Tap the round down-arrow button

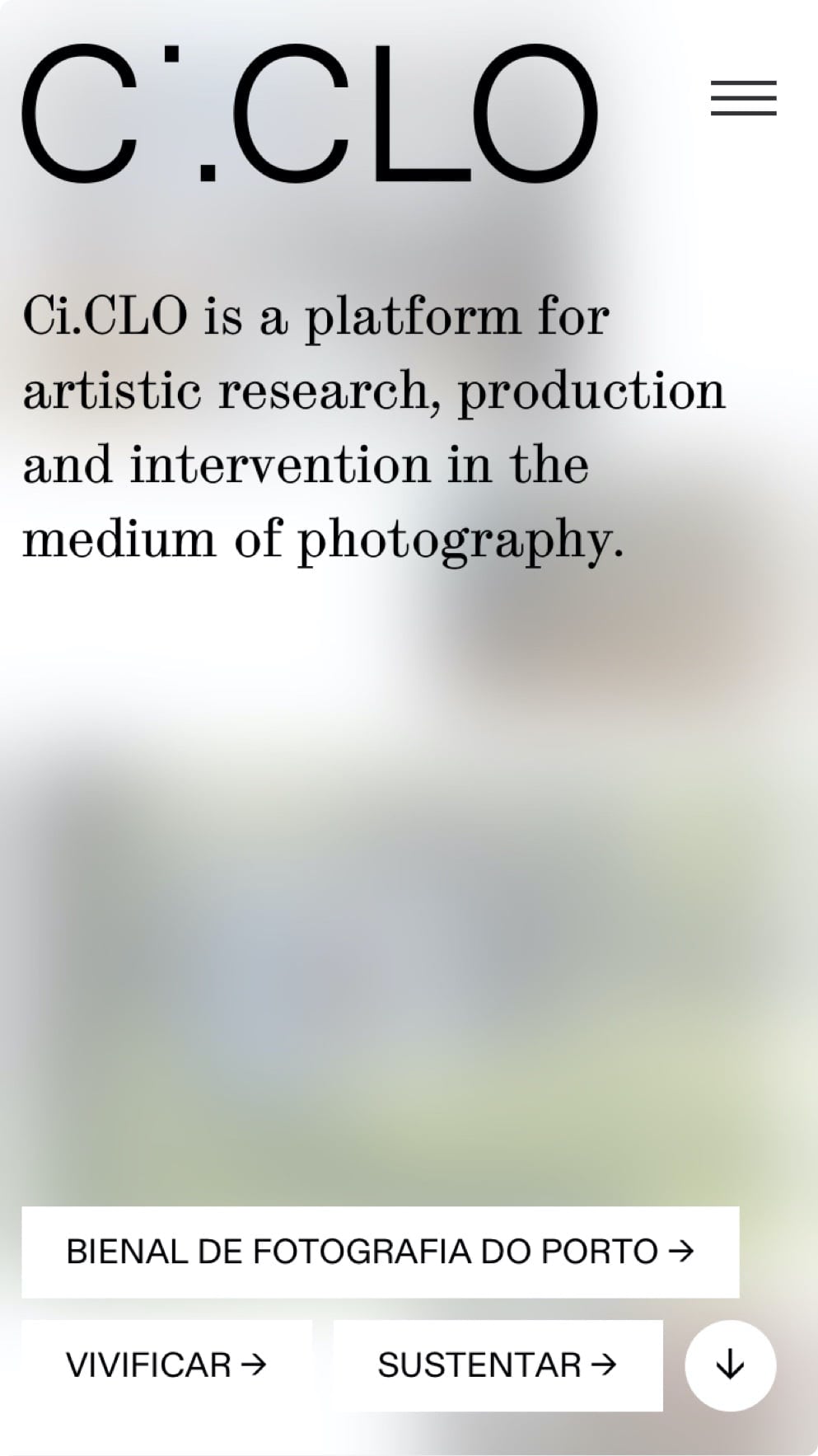tap(730, 1365)
